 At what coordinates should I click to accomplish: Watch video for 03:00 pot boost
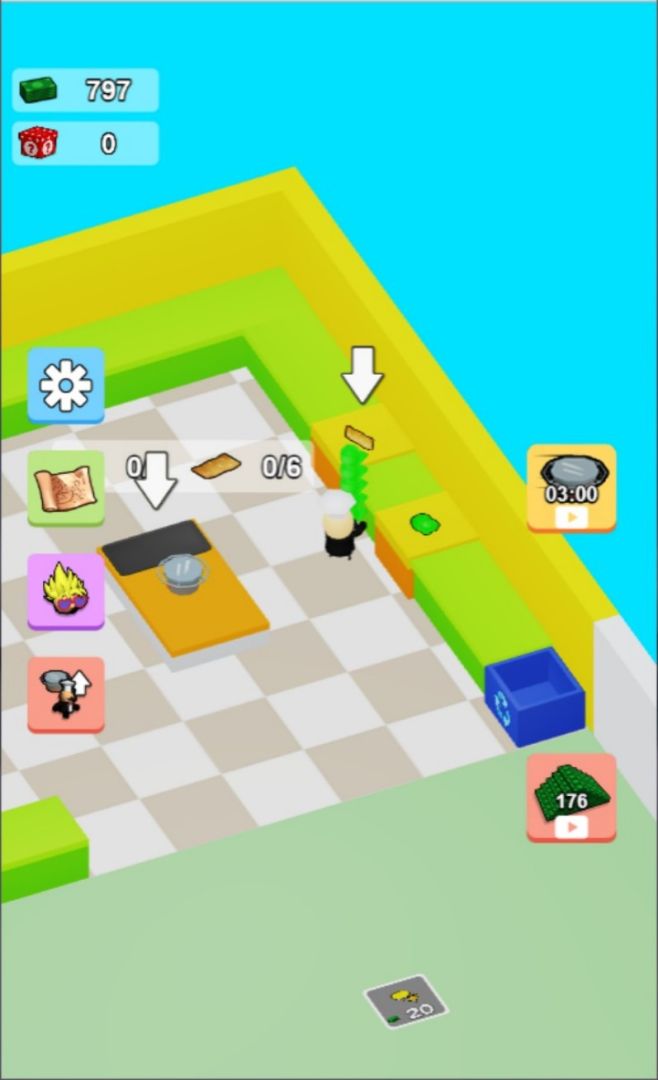coord(571,487)
